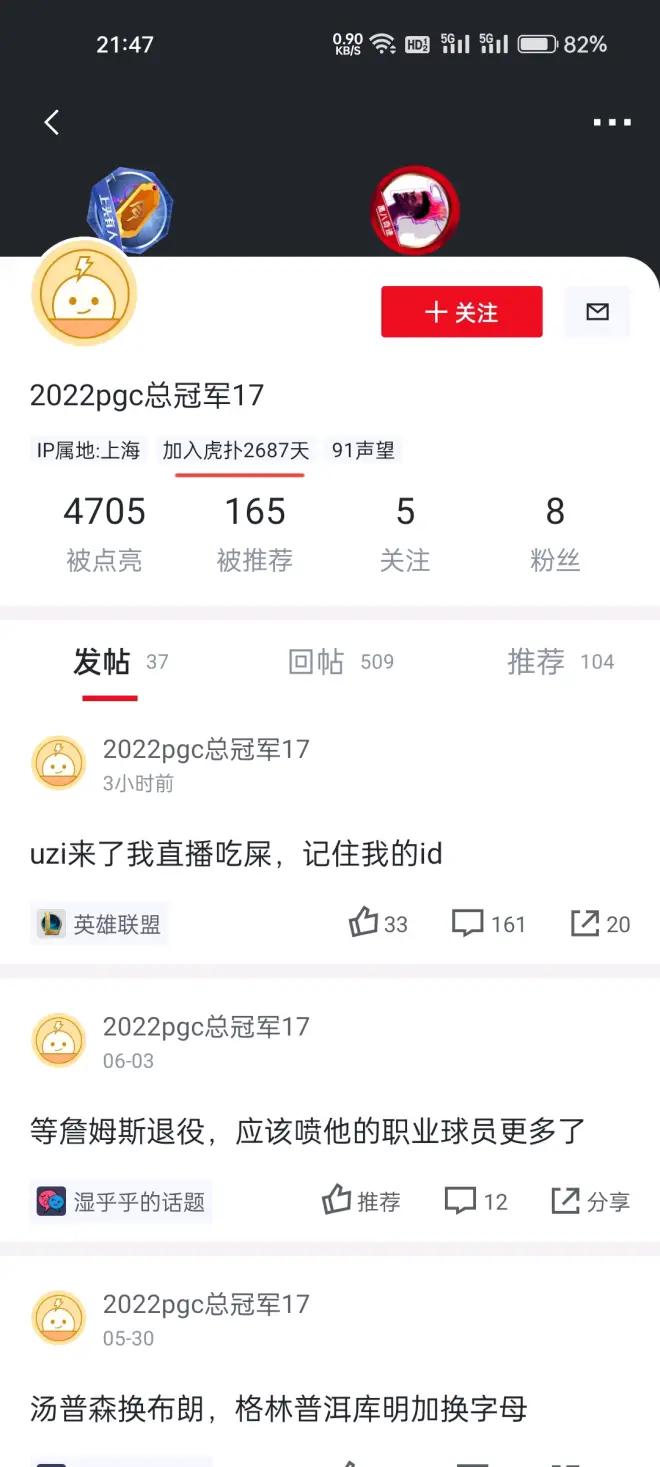660x1467 pixels.
Task: Open the three-dot overflow menu
Action: coord(611,122)
